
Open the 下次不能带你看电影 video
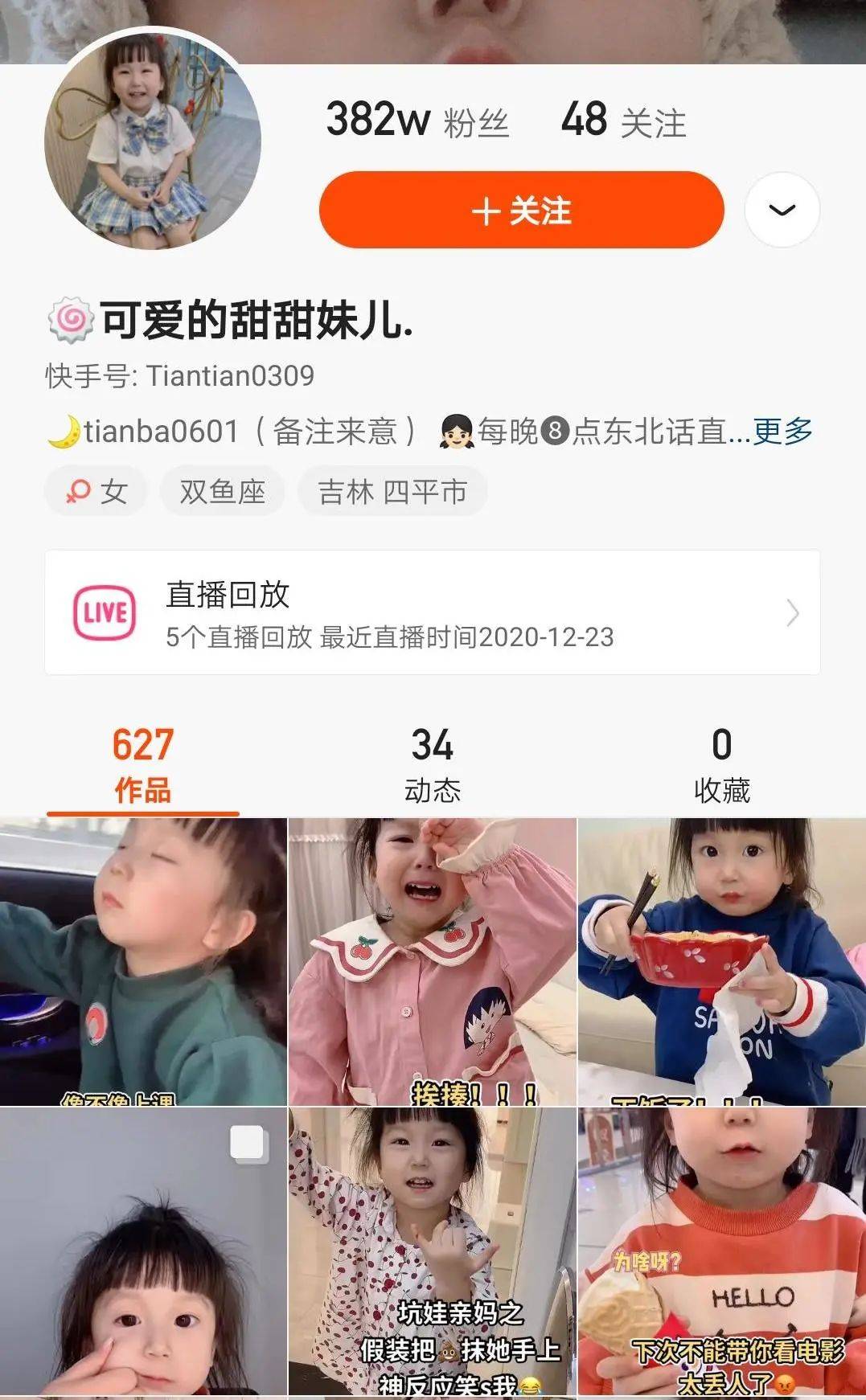722,1251
